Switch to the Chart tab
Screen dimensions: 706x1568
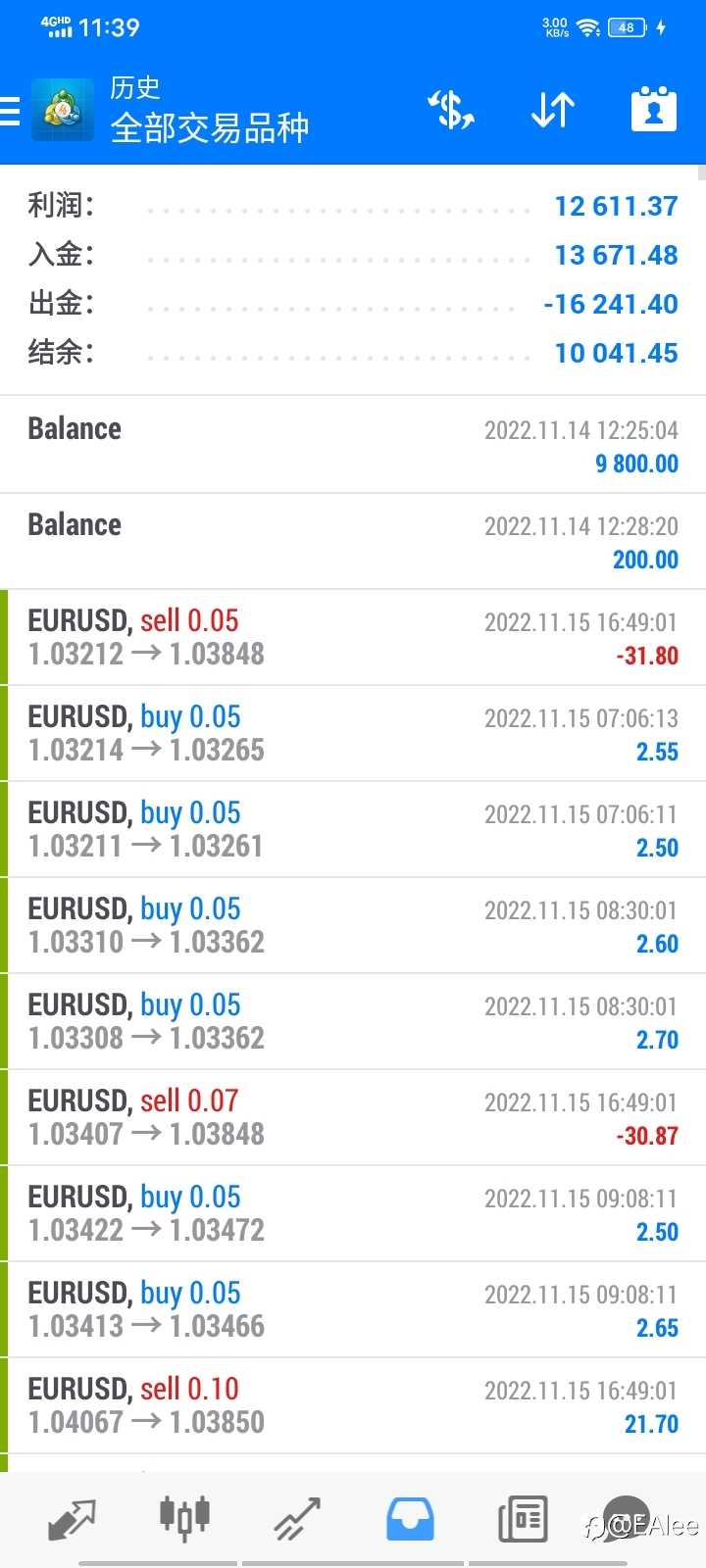pos(184,1519)
